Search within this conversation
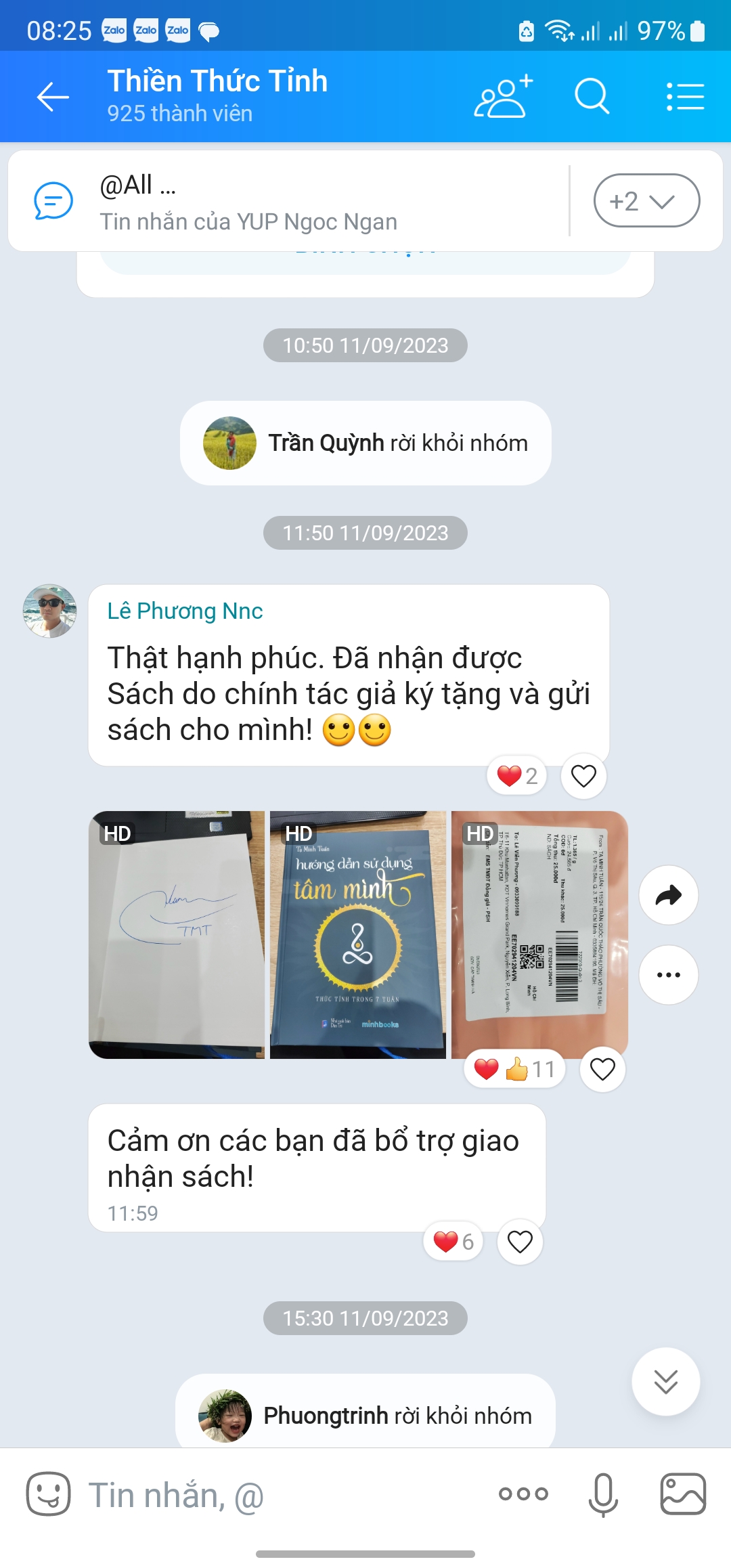Image resolution: width=731 pixels, height=1568 pixels. (592, 97)
